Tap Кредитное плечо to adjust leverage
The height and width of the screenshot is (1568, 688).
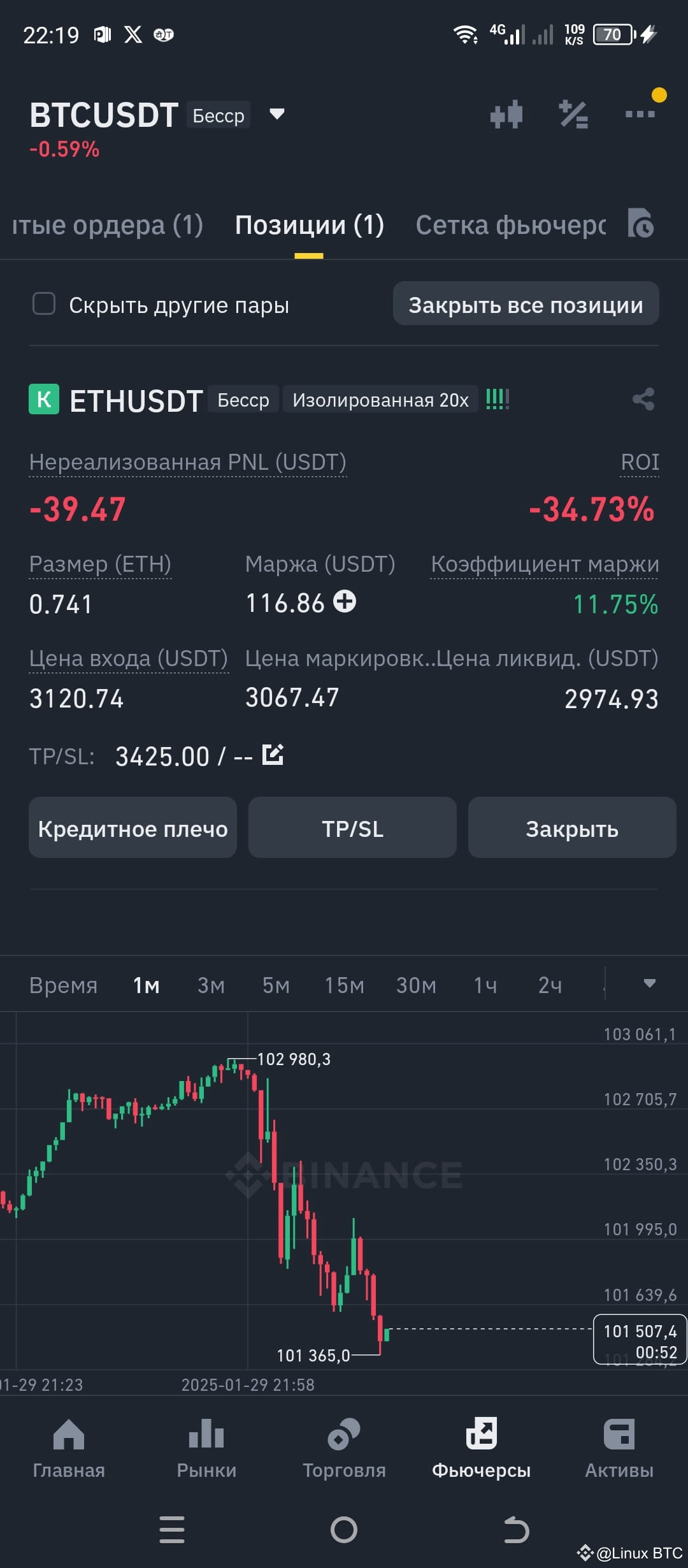click(132, 828)
